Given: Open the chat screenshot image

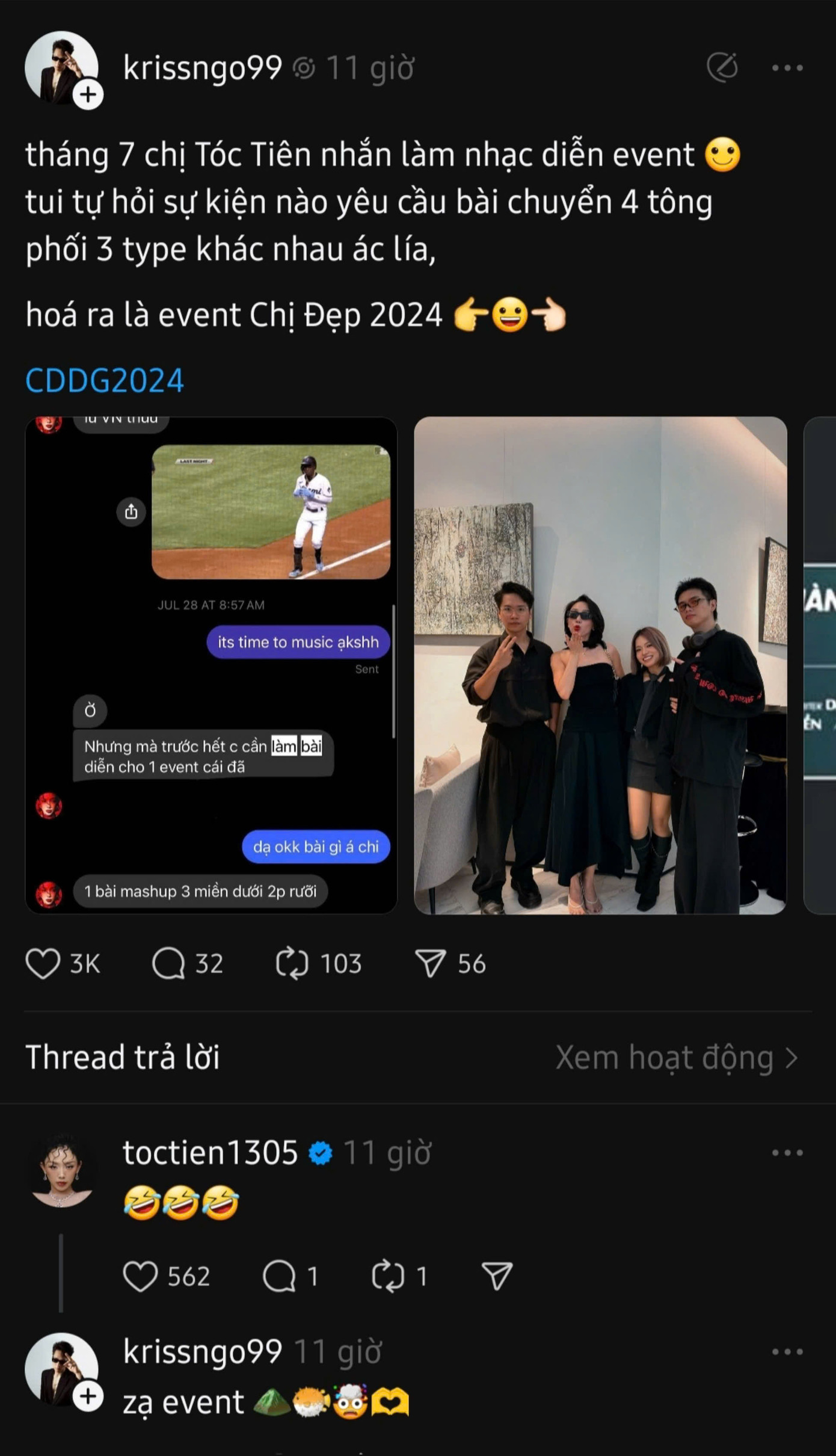Looking at the screenshot, I should (211, 665).
